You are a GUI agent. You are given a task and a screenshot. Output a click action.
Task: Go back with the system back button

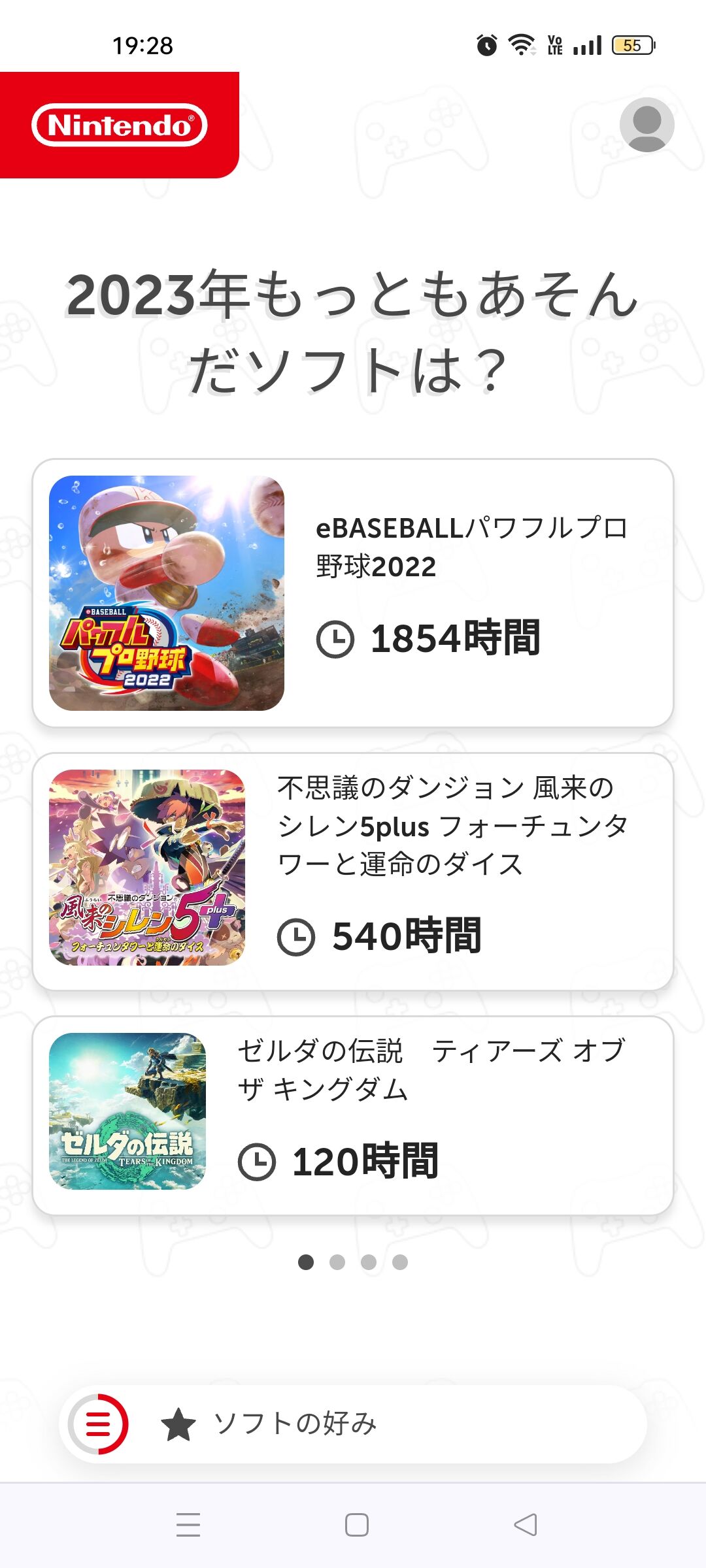point(526,1525)
